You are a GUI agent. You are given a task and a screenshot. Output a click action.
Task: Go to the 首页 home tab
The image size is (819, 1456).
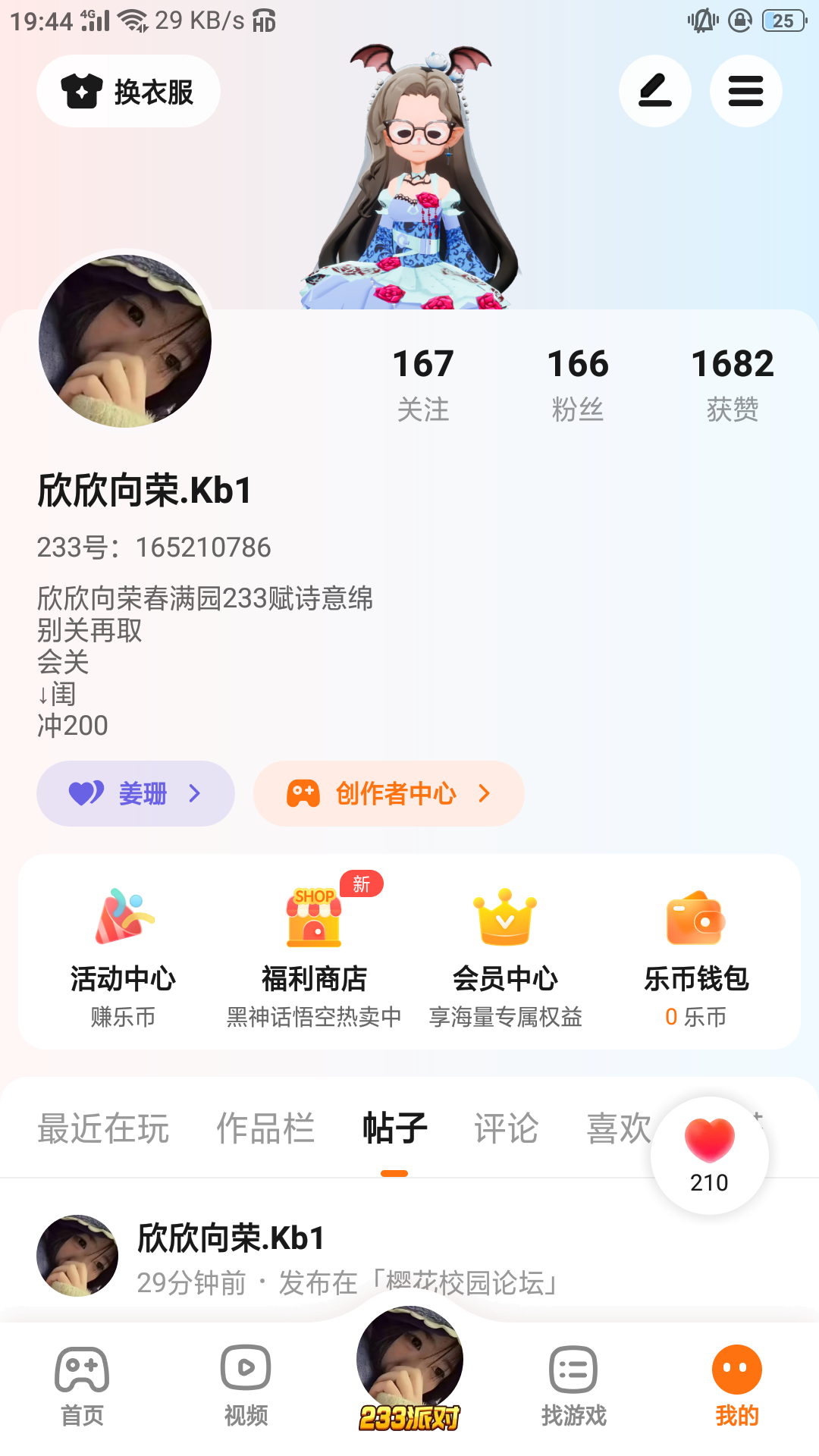pyautogui.click(x=82, y=1385)
